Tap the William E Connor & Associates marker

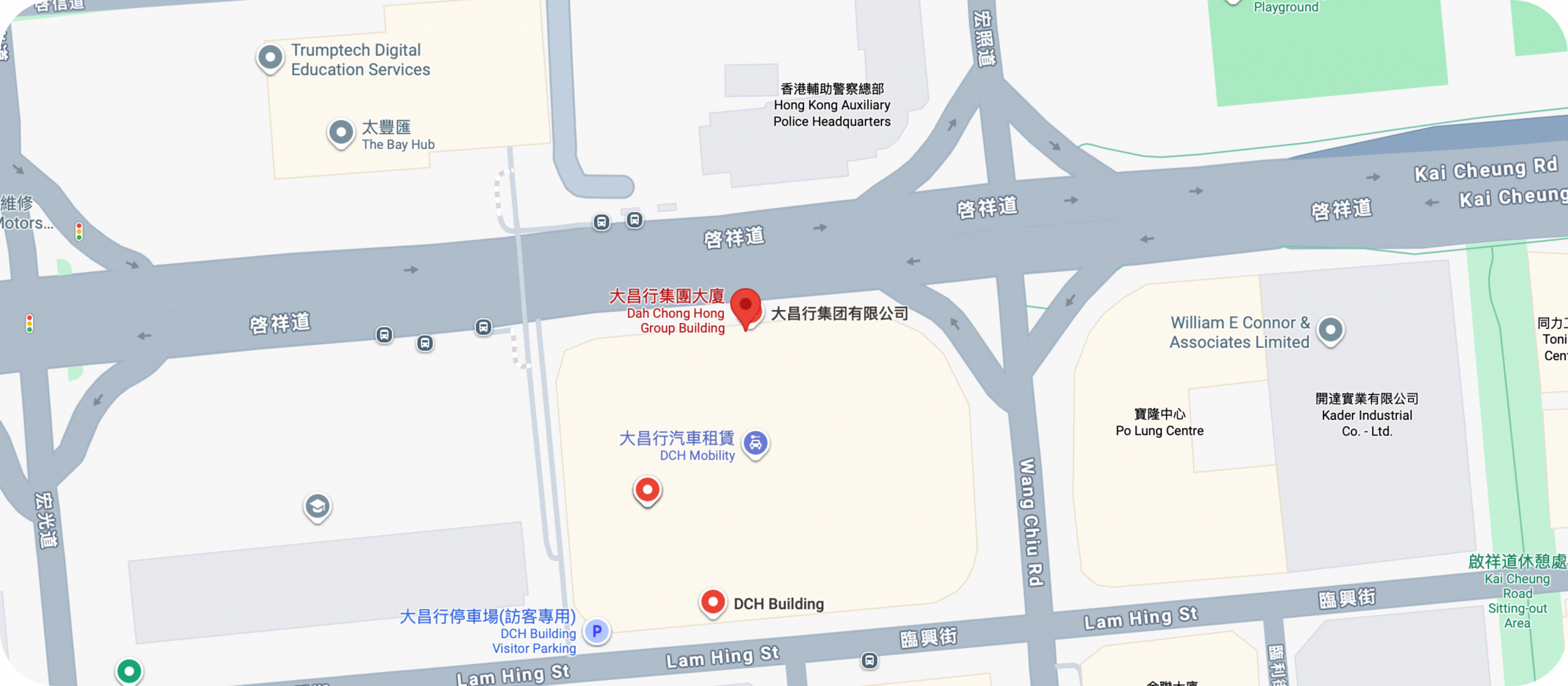(x=1330, y=330)
